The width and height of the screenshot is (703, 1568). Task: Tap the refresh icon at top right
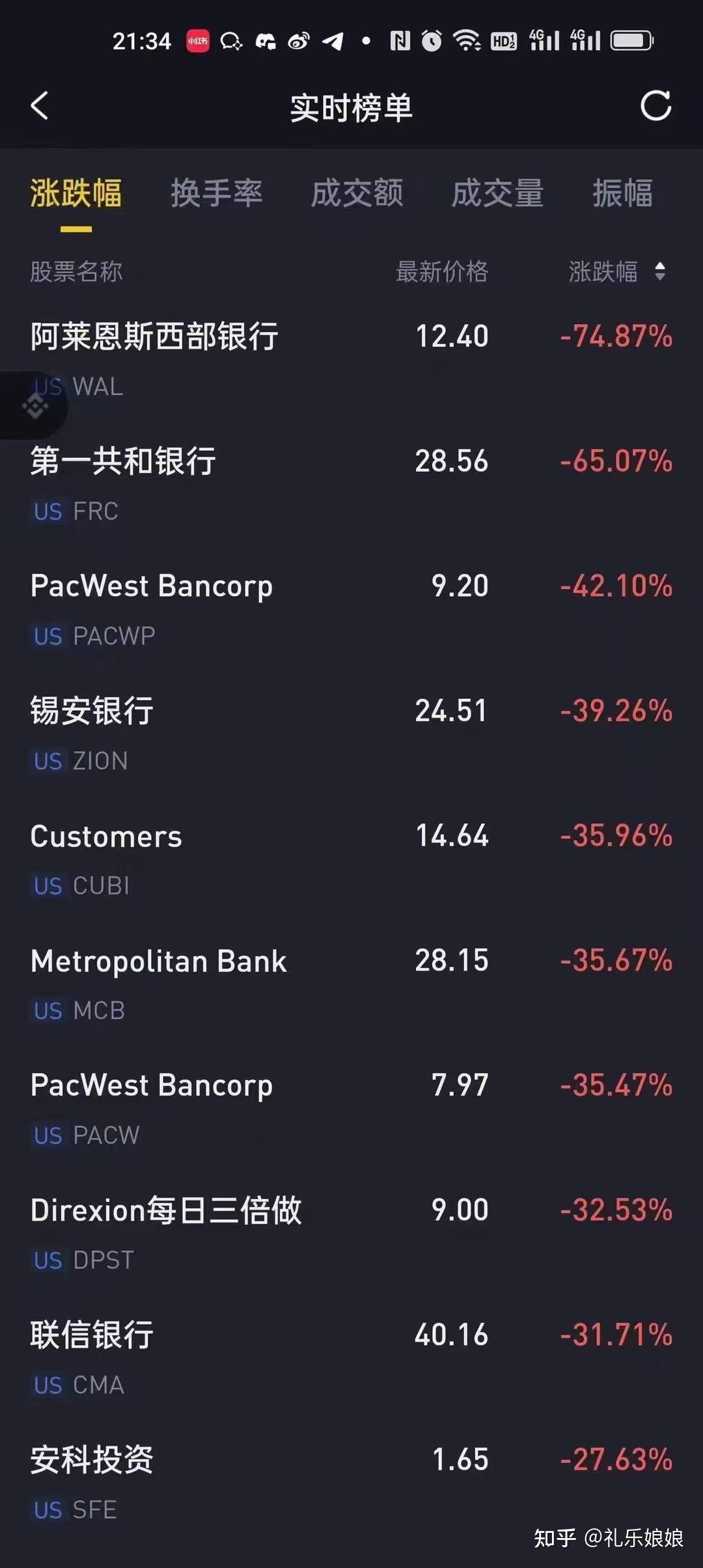[657, 106]
